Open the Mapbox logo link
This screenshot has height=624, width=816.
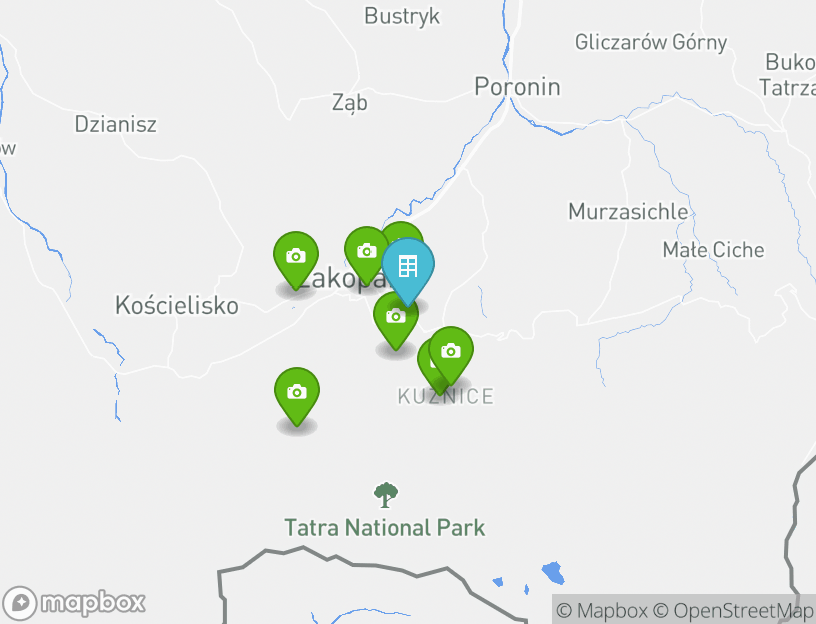click(76, 603)
